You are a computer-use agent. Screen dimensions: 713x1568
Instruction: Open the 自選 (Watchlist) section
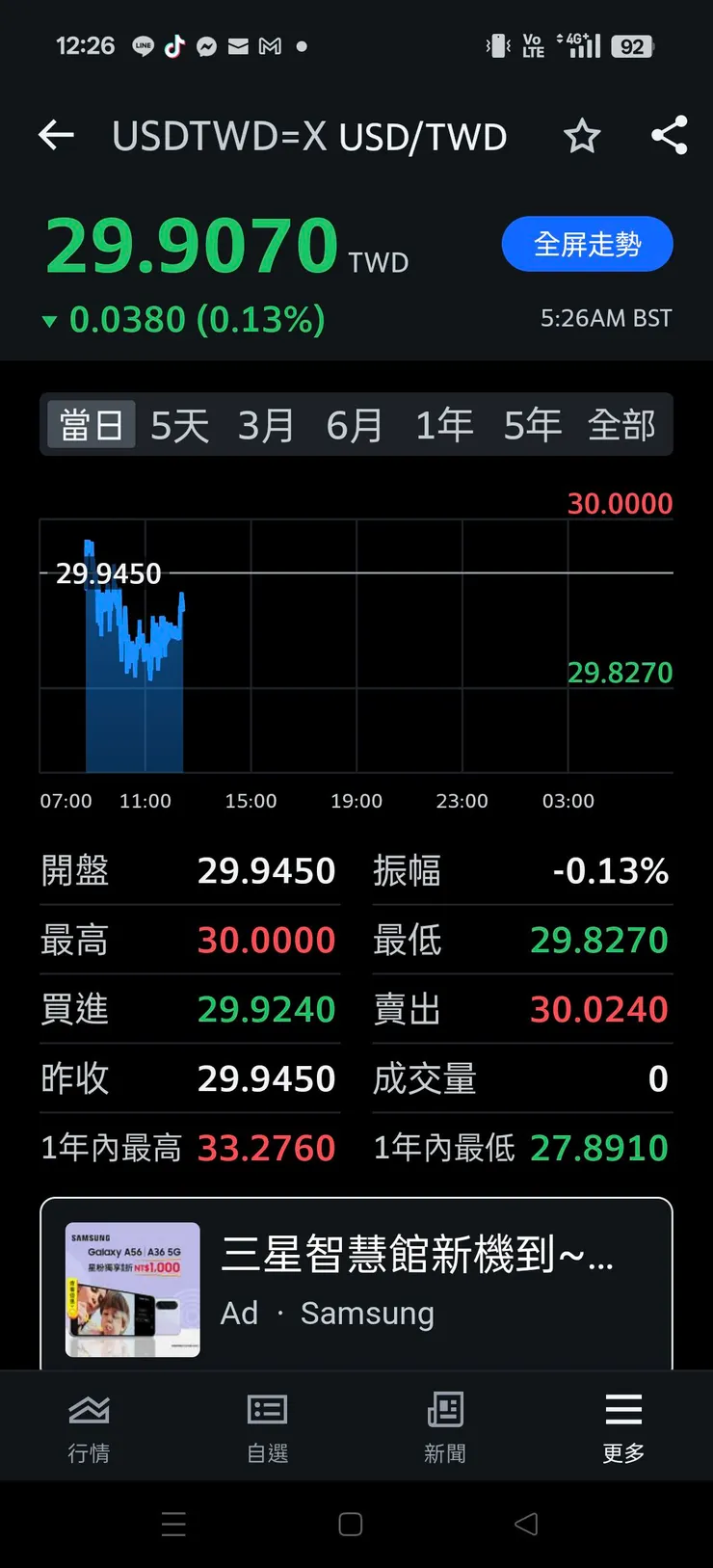267,1422
